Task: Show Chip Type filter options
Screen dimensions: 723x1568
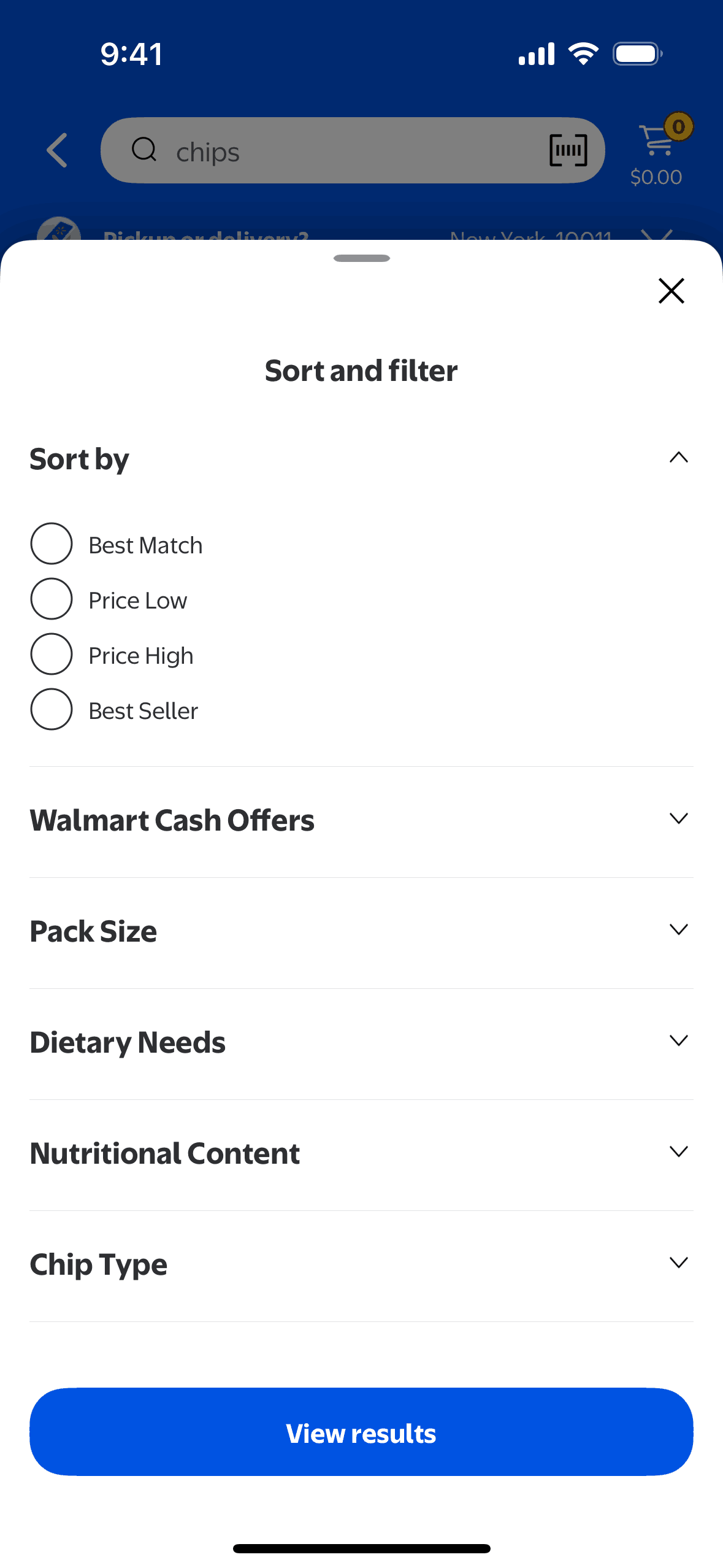Action: (x=678, y=1263)
